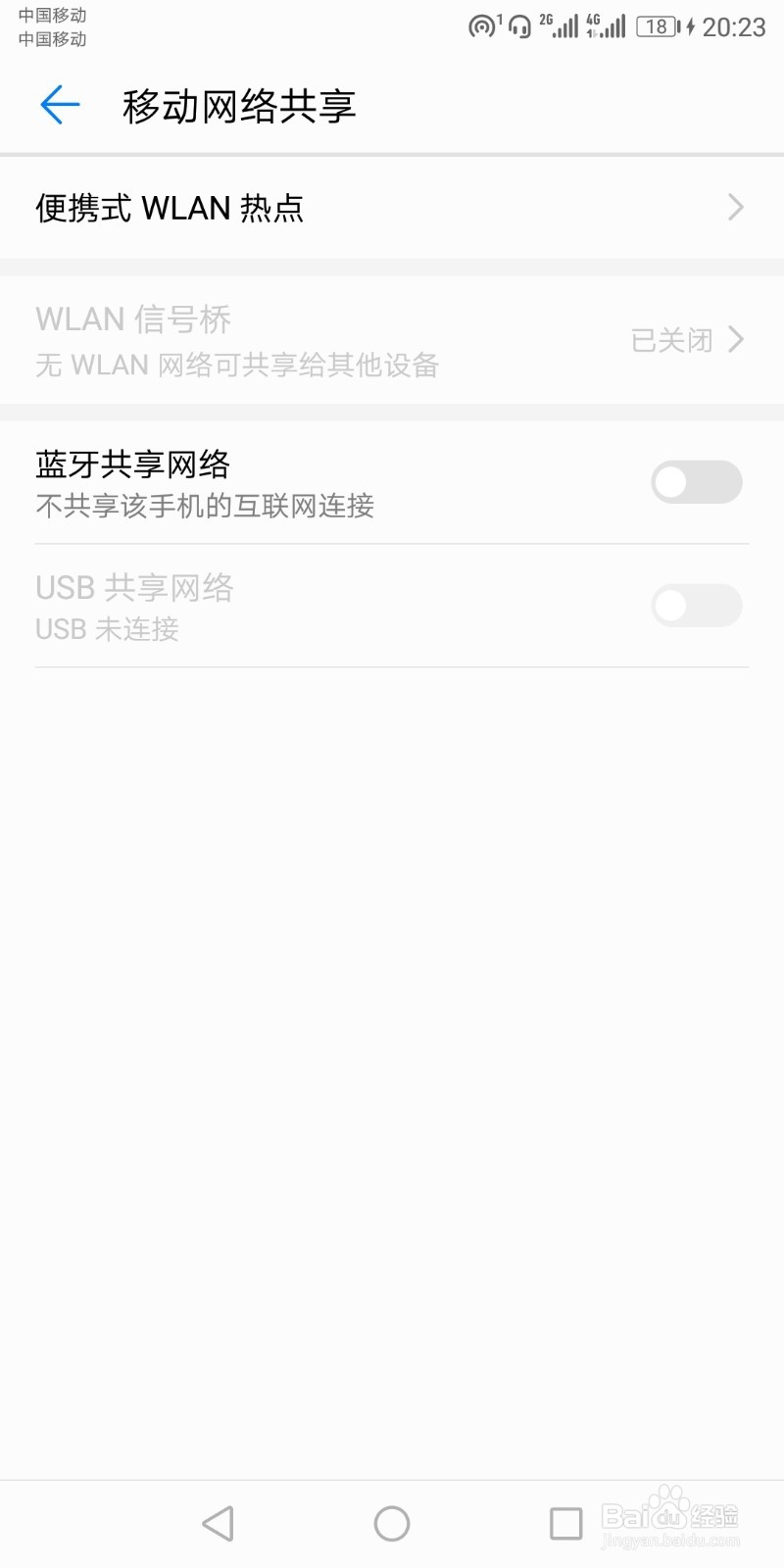The height and width of the screenshot is (1568, 784).
Task: Tap the recent apps square button
Action: point(564,1523)
